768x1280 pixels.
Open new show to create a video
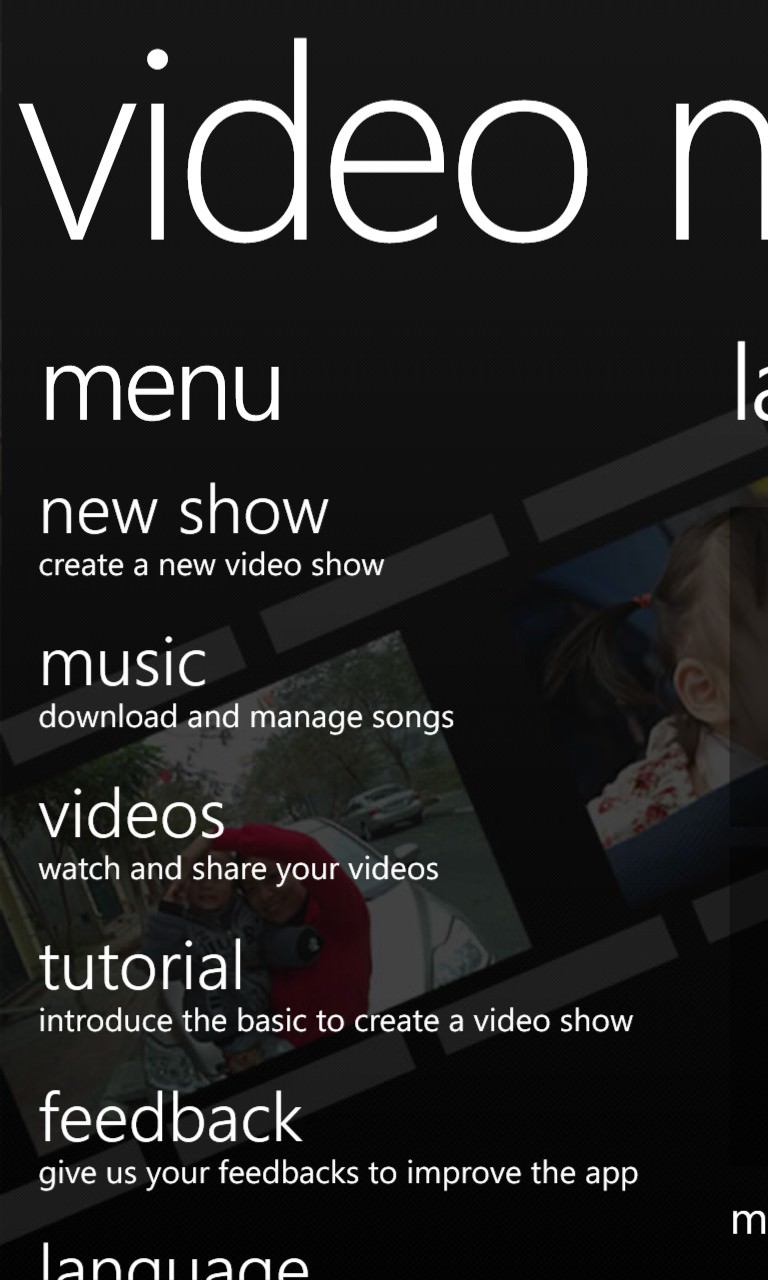click(x=211, y=531)
